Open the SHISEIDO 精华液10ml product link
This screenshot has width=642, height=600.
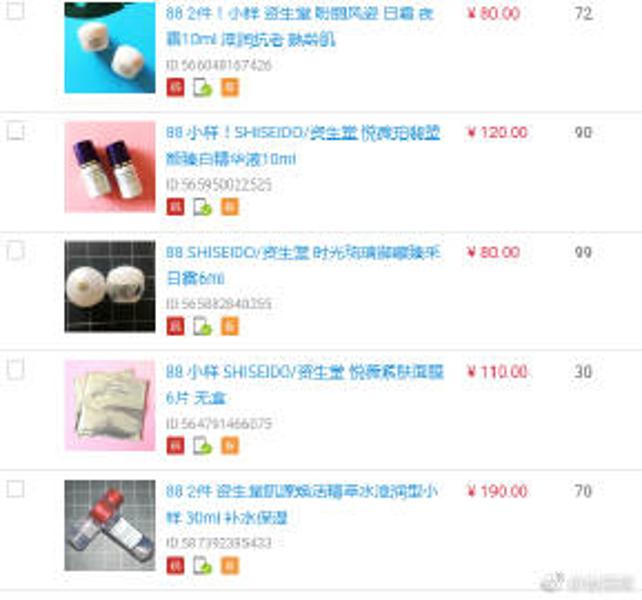coord(302,146)
